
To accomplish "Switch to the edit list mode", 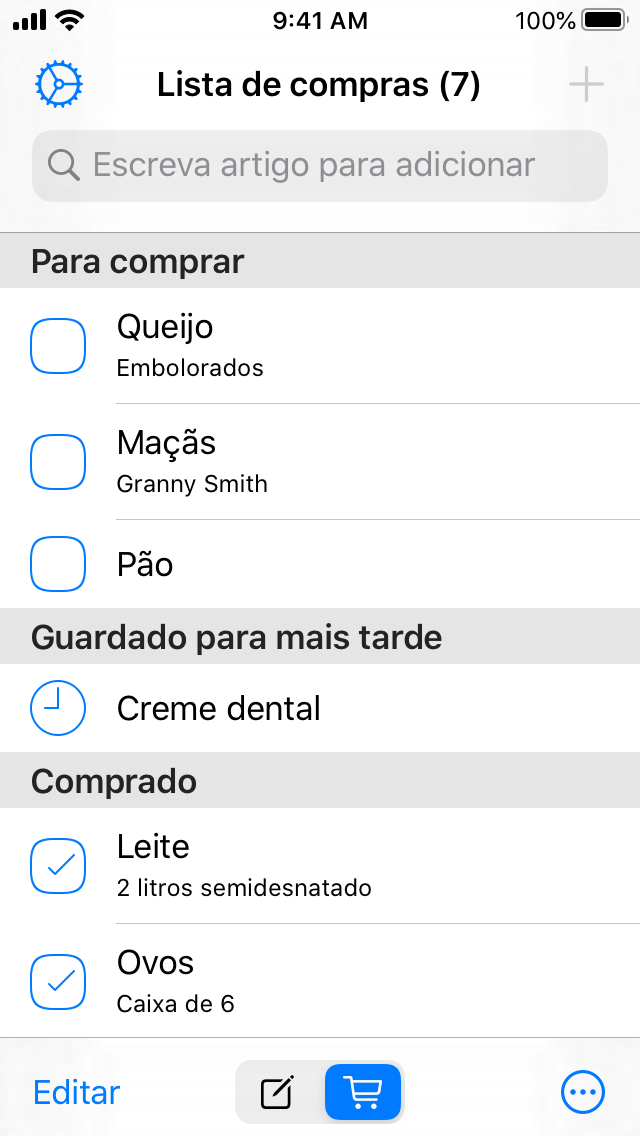I will click(x=278, y=1092).
